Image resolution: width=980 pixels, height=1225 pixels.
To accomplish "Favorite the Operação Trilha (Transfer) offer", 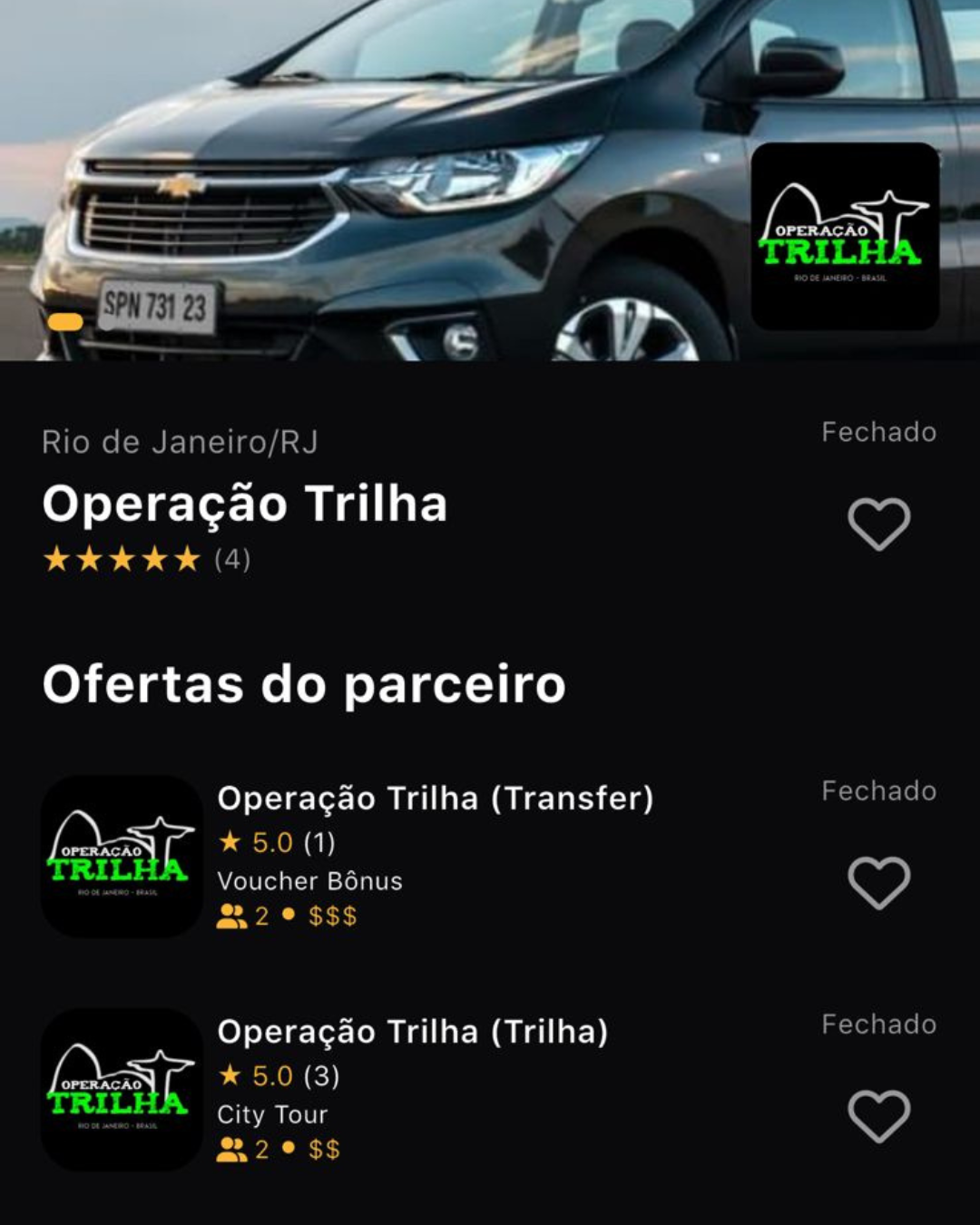I will pyautogui.click(x=878, y=882).
